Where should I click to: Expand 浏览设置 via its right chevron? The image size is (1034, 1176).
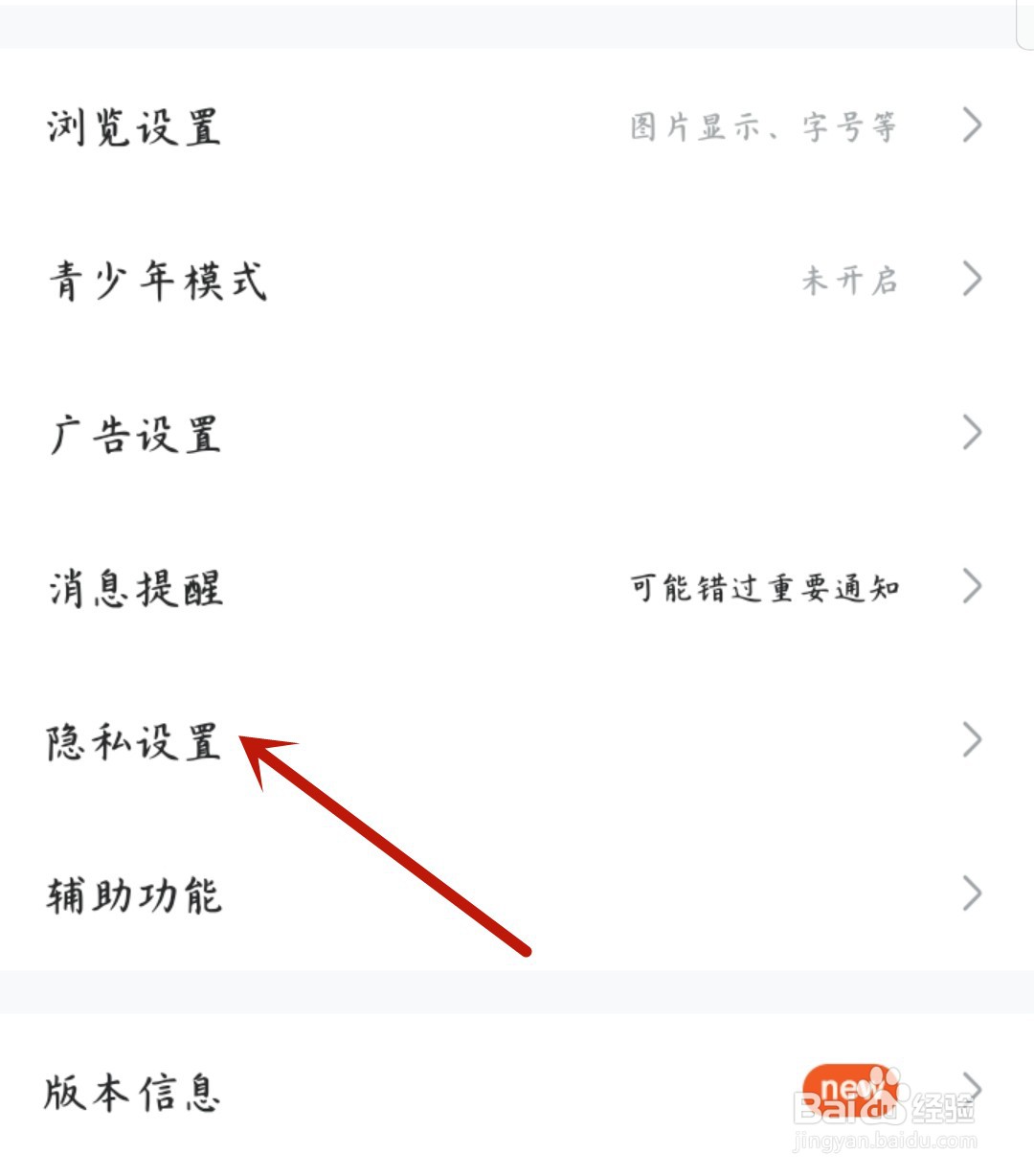pyautogui.click(x=972, y=125)
